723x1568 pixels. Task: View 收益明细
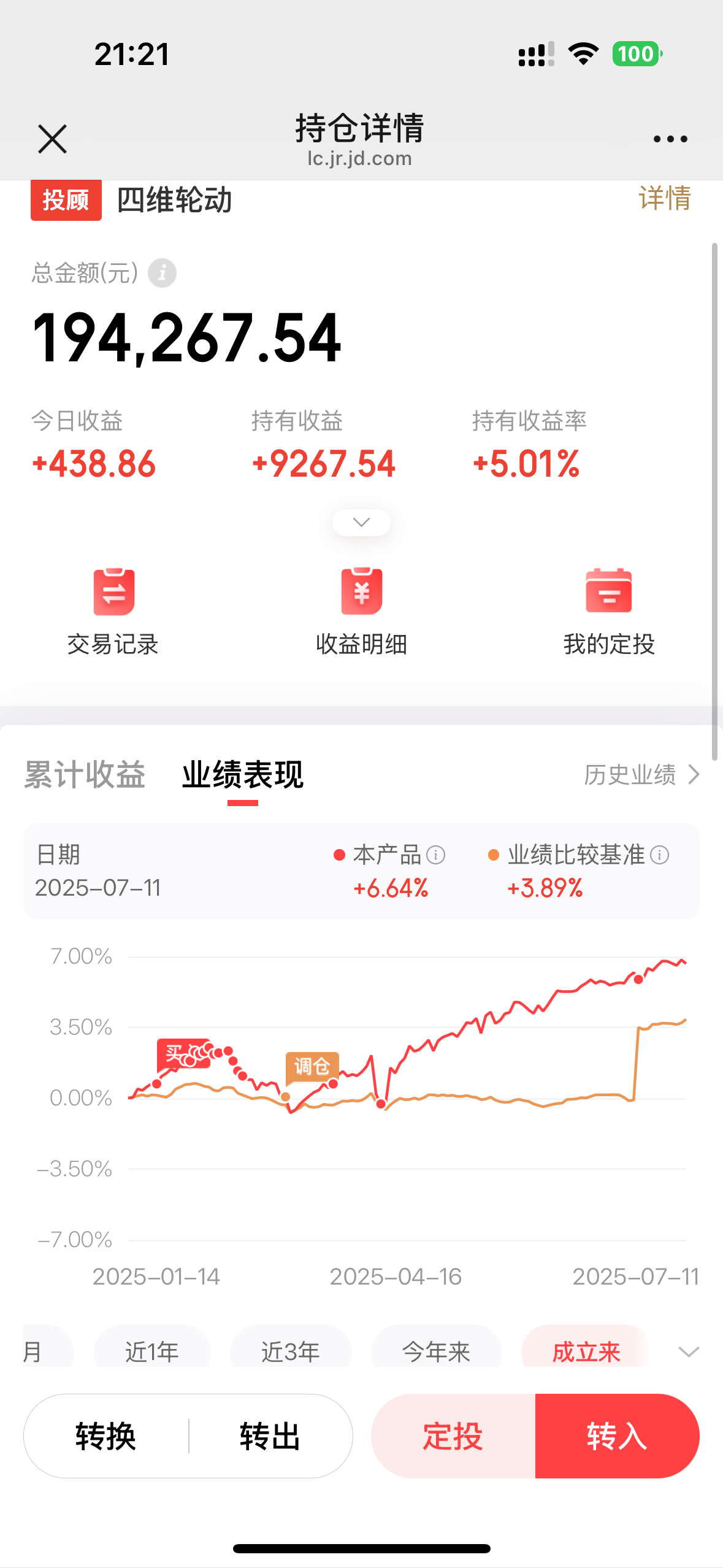(361, 612)
